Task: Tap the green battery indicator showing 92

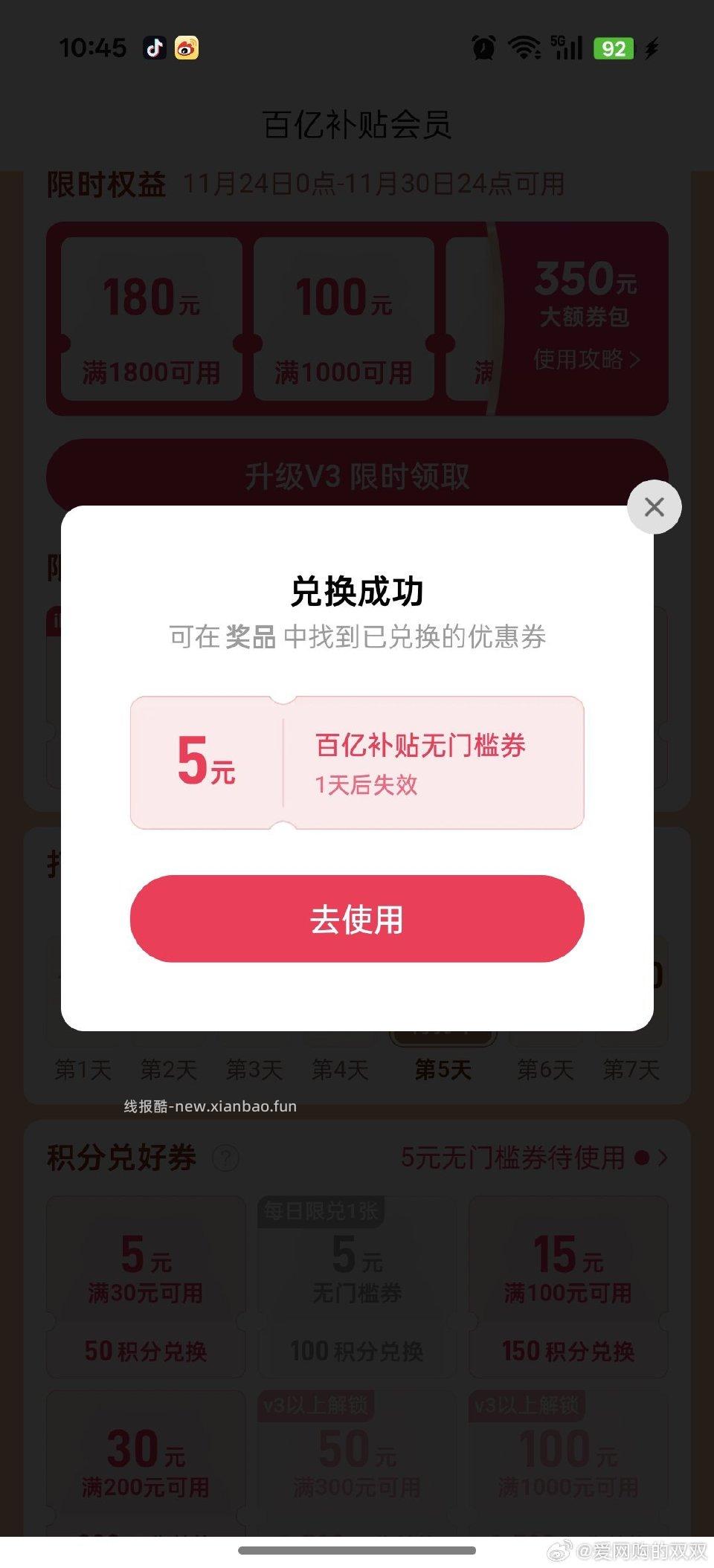Action: pyautogui.click(x=611, y=48)
